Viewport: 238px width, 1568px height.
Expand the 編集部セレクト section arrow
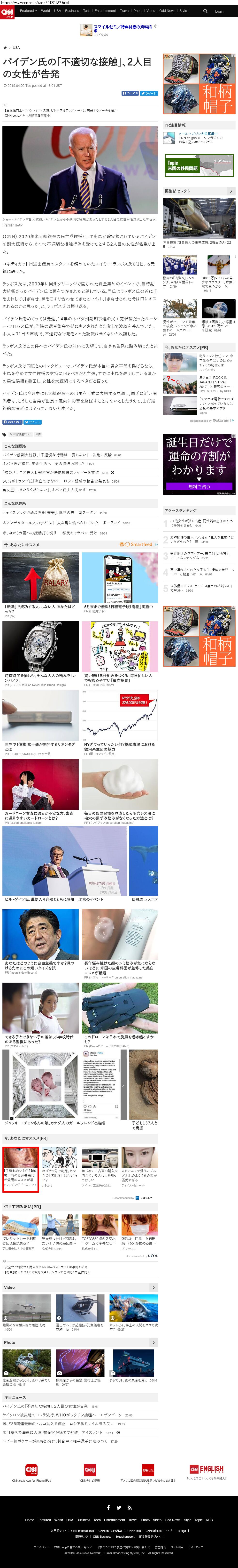[231, 191]
